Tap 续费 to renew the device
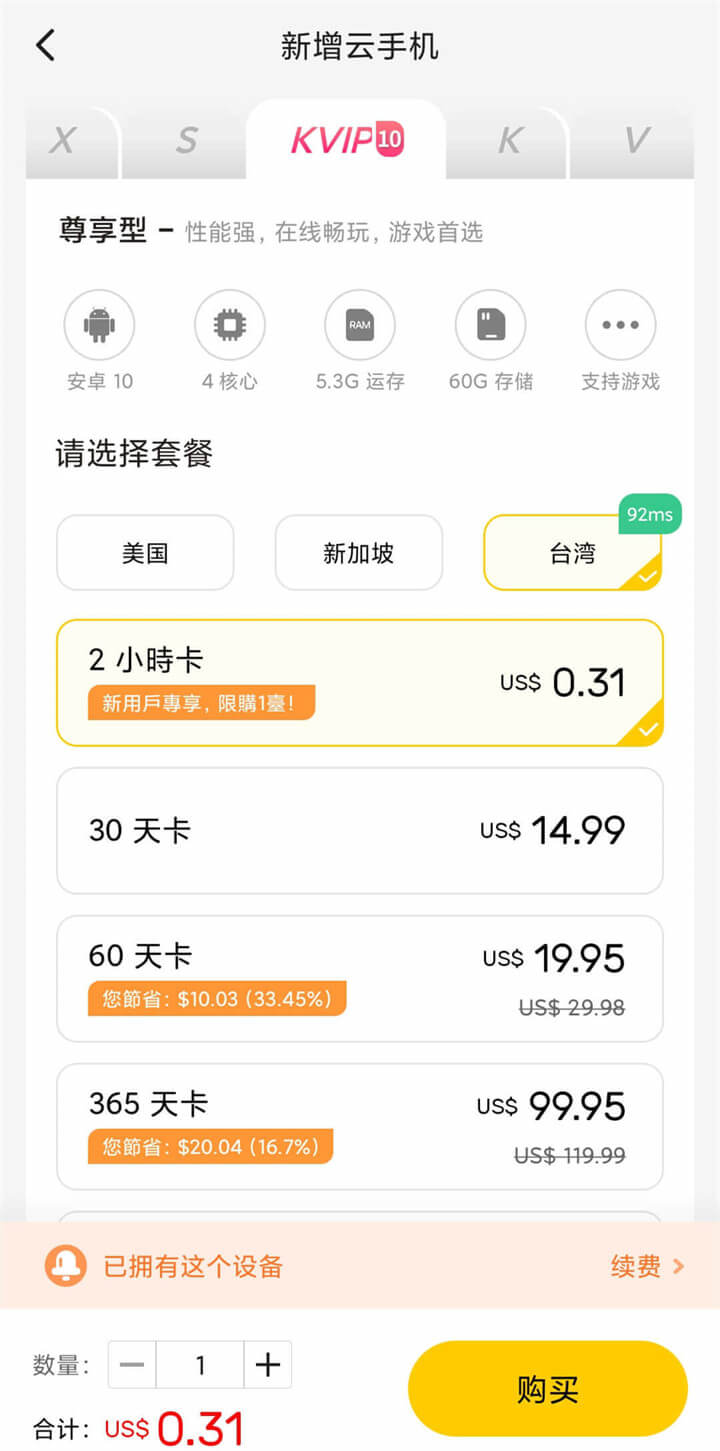 click(x=646, y=1266)
